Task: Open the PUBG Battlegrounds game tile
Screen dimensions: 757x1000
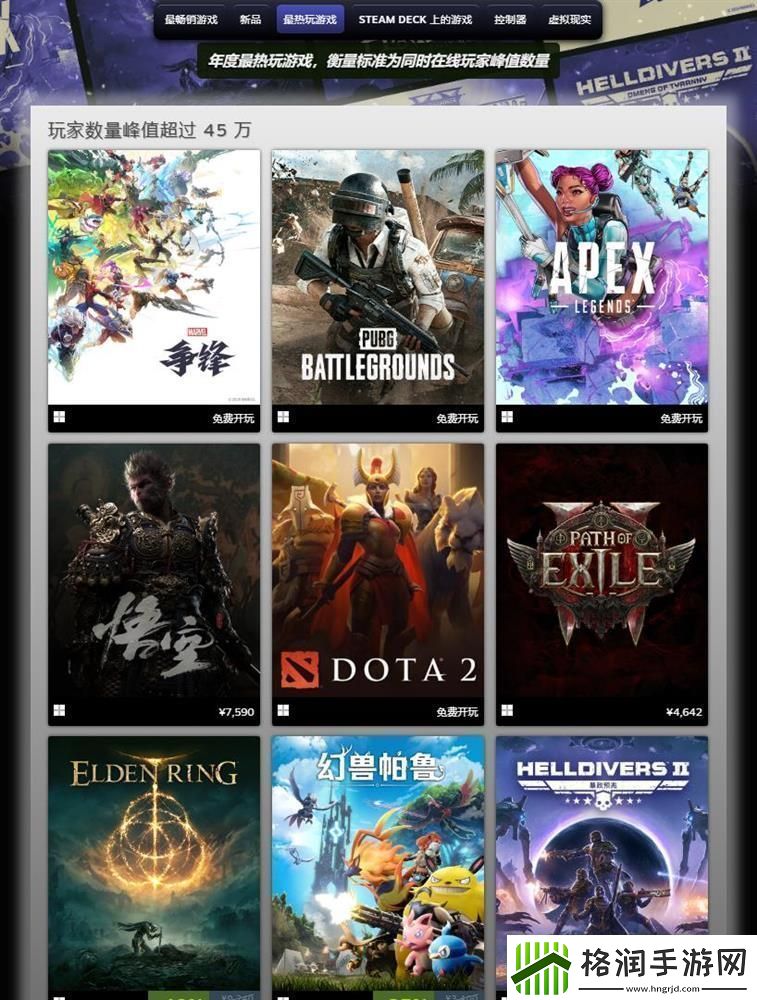Action: pyautogui.click(x=378, y=278)
